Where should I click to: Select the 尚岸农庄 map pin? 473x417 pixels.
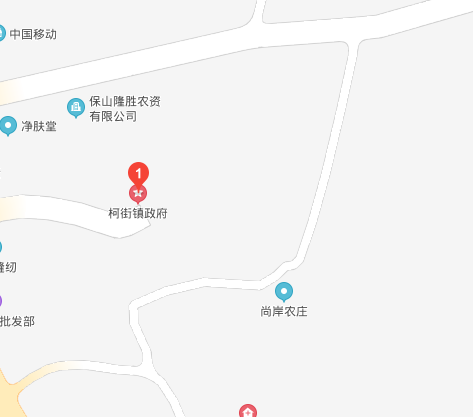tap(284, 292)
